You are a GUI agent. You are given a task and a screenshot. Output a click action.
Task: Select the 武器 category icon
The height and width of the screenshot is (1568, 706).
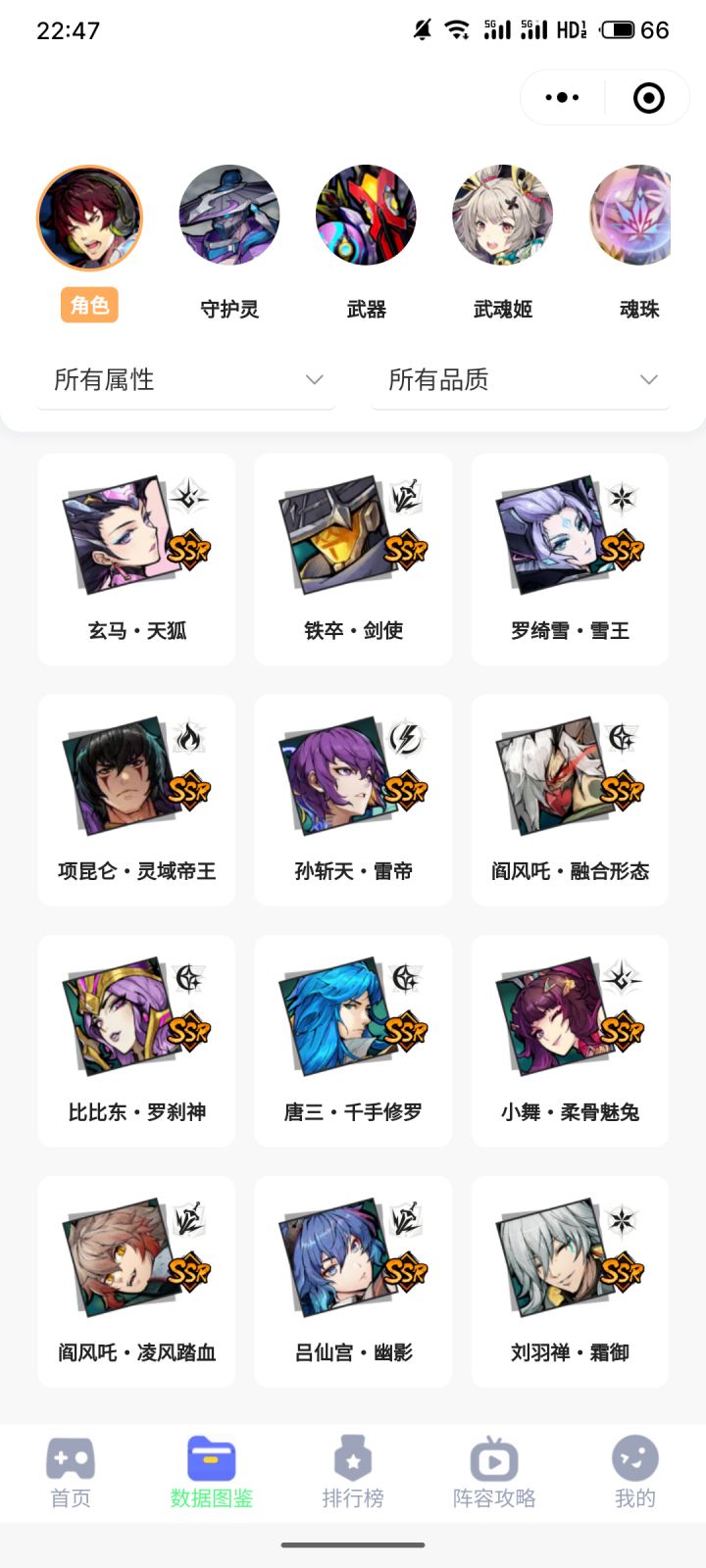(x=367, y=215)
